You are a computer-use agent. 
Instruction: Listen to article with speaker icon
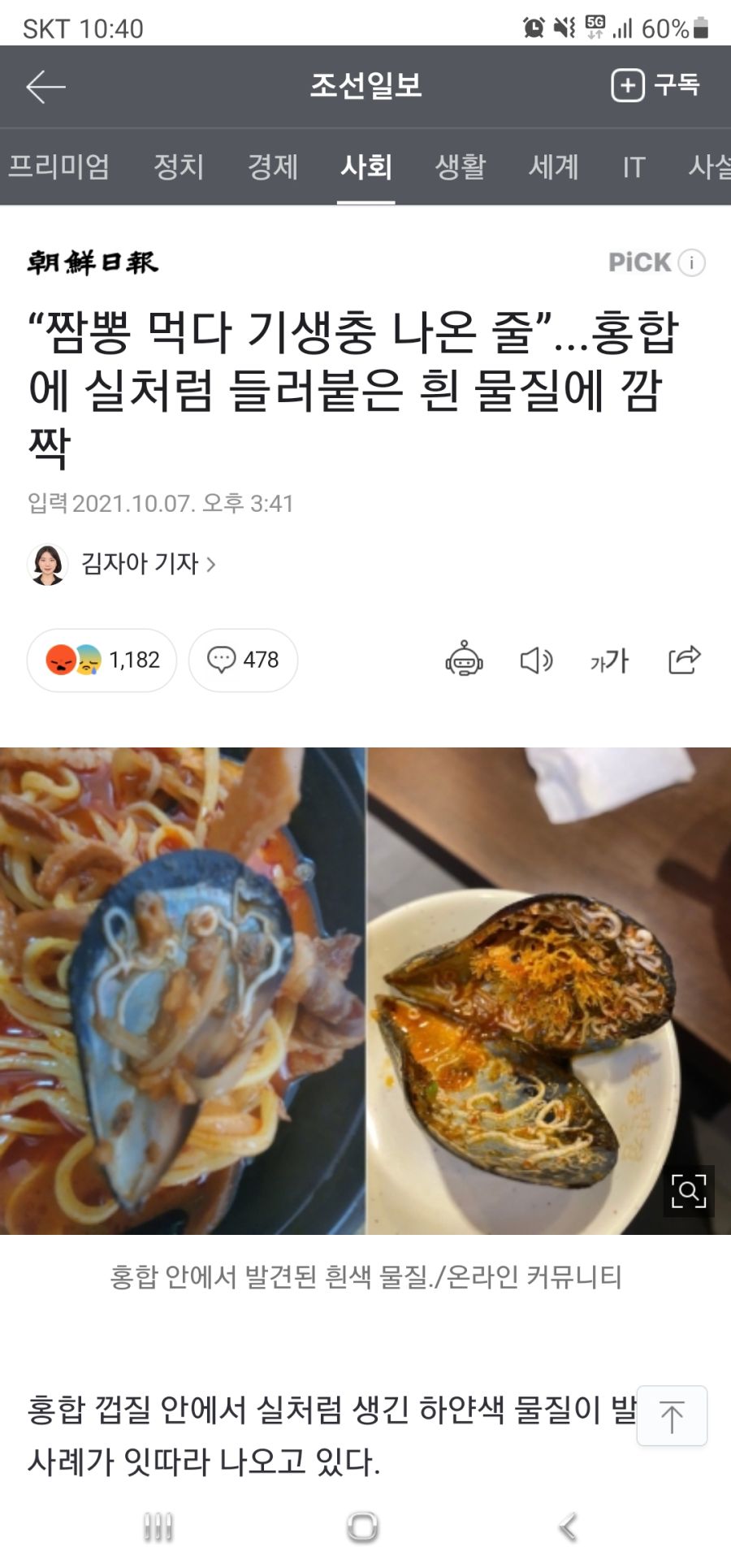[x=536, y=661]
